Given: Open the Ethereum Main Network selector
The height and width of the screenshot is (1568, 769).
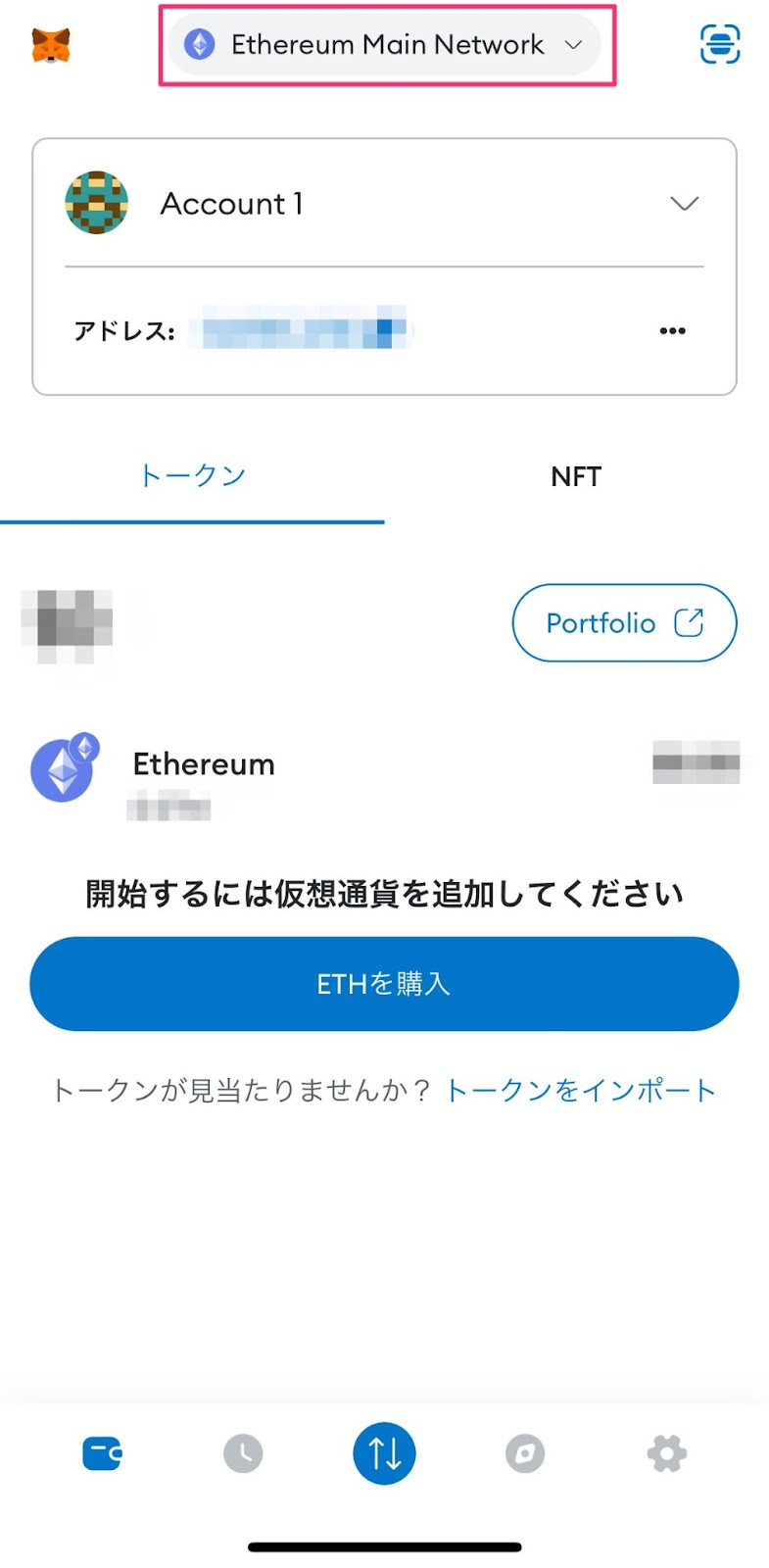Looking at the screenshot, I should pos(385,45).
